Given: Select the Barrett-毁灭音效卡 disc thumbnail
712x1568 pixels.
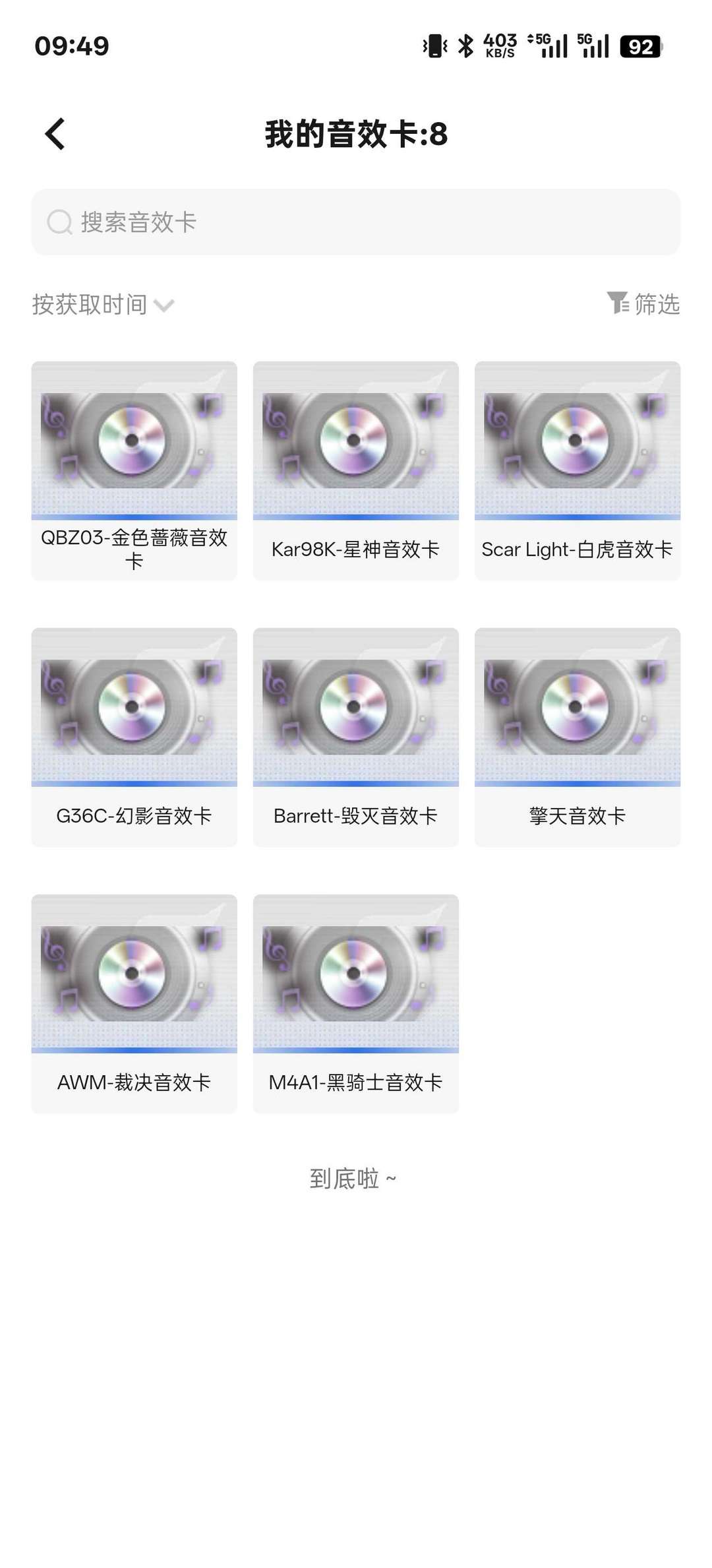Looking at the screenshot, I should 355,706.
